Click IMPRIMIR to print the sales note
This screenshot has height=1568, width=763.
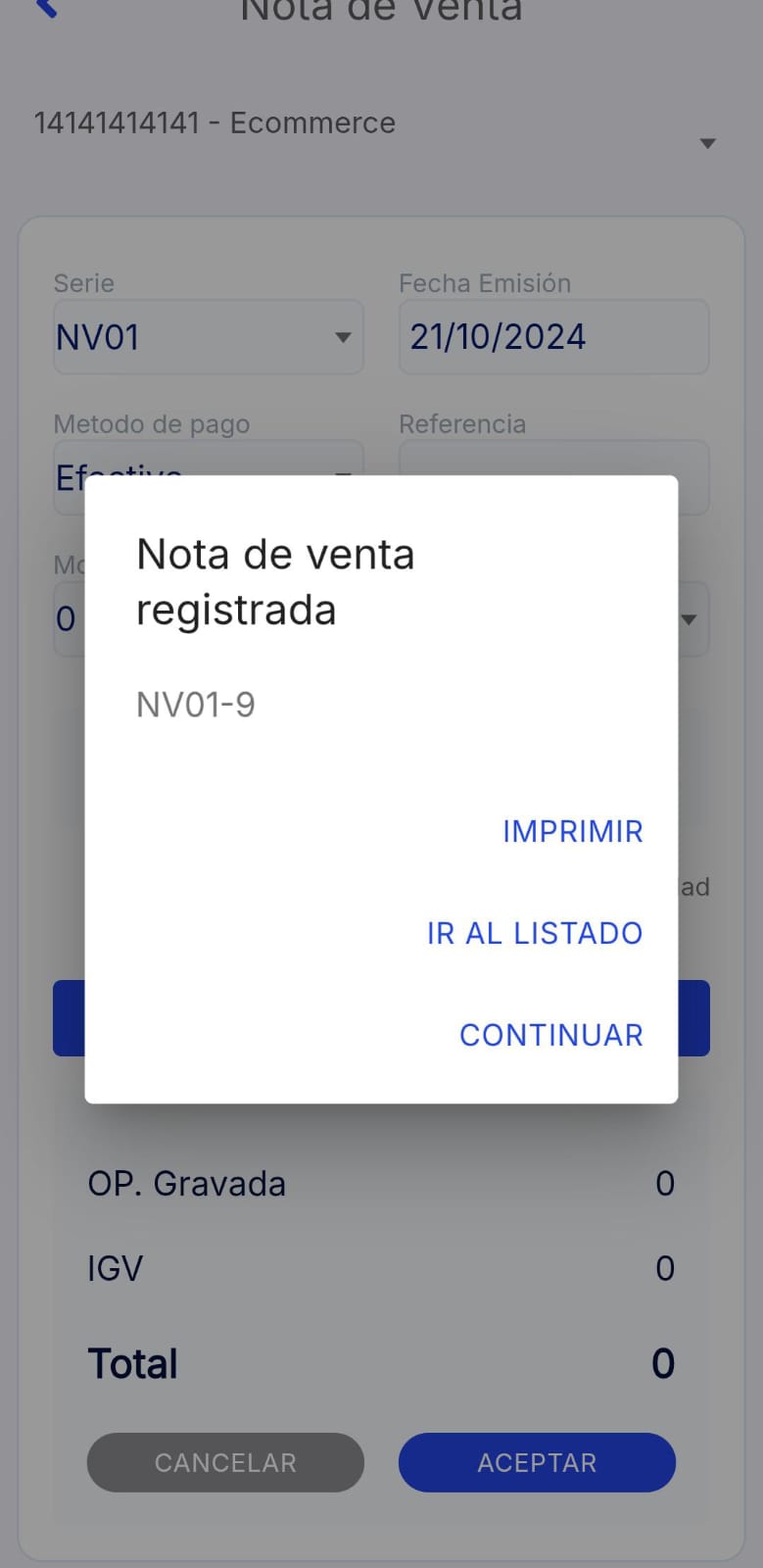[x=572, y=831]
